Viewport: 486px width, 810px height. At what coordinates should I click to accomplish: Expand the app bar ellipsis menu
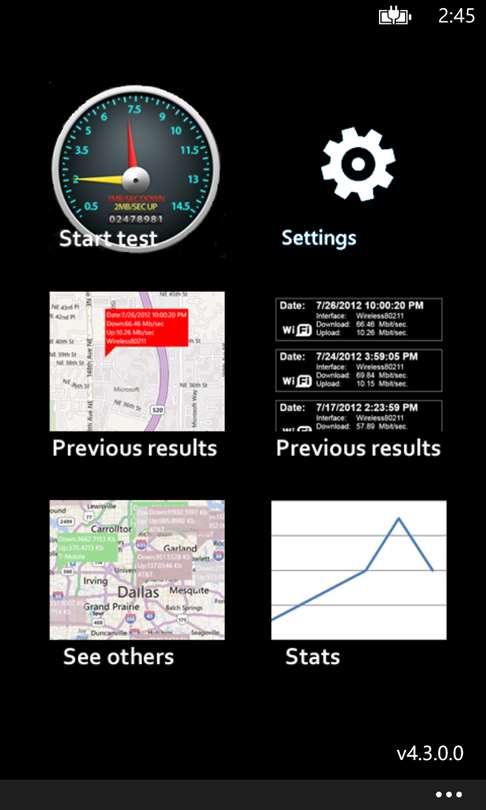click(x=448, y=795)
